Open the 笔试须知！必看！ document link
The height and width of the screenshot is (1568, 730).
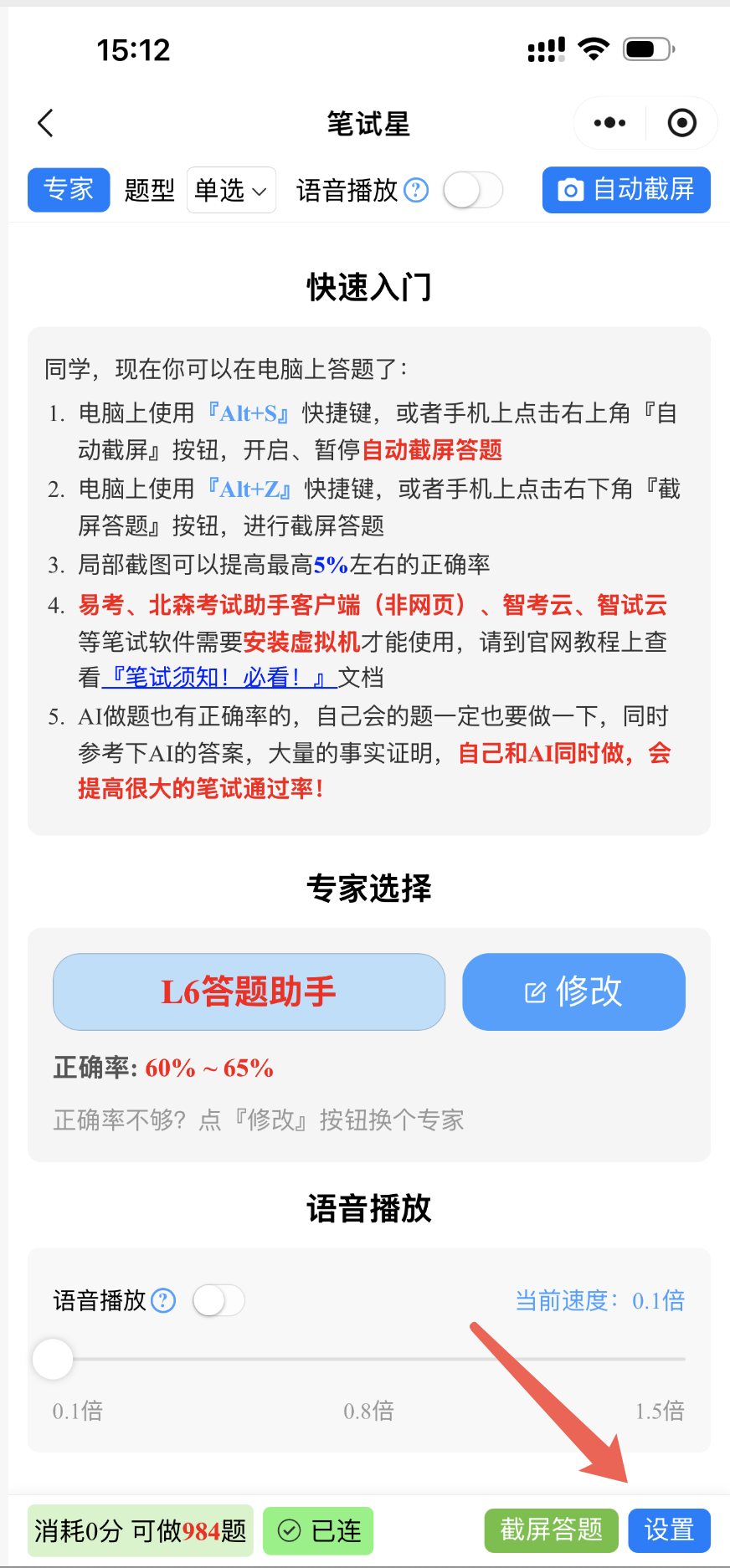[219, 677]
